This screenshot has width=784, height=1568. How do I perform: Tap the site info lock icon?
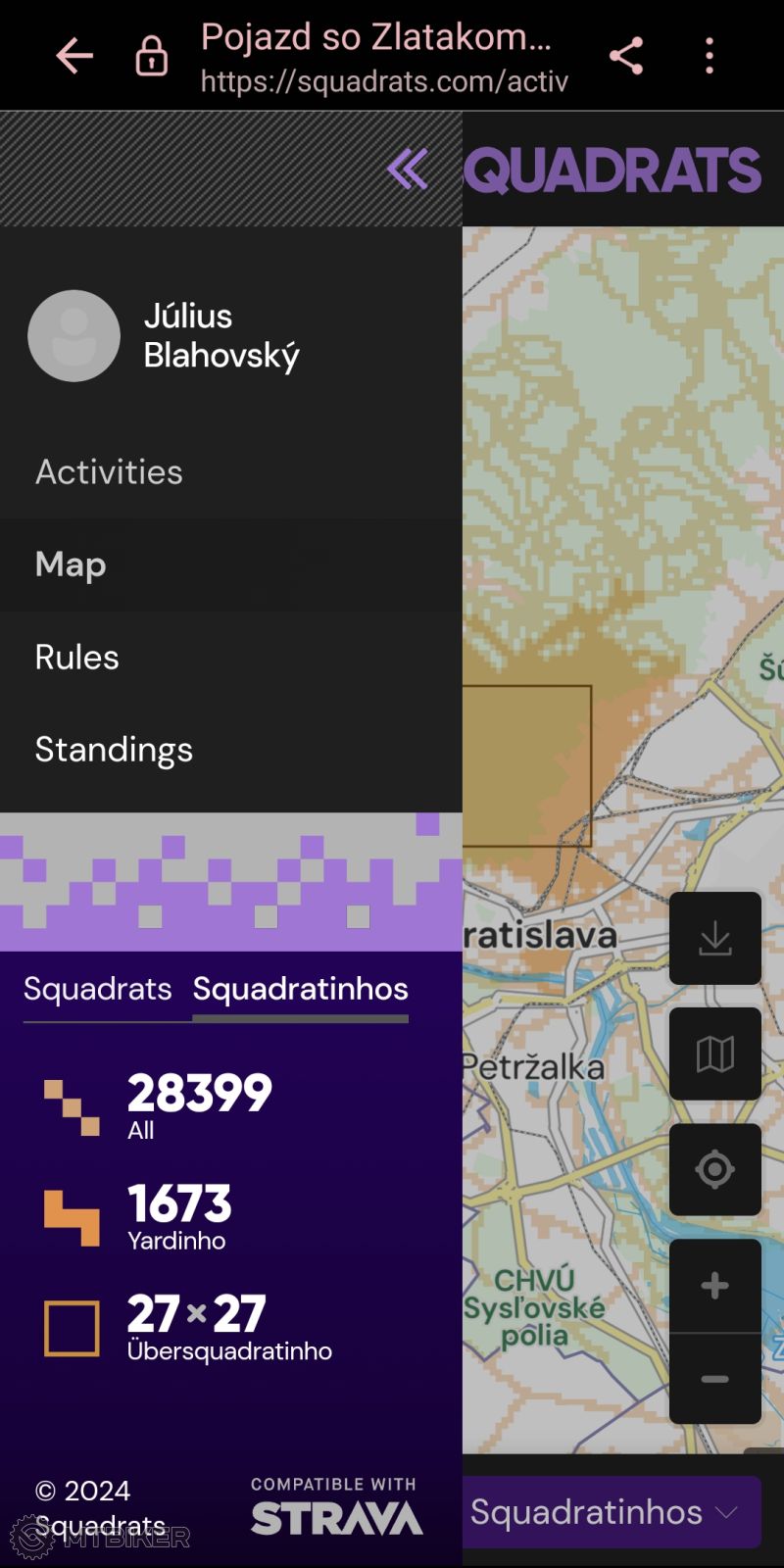pyautogui.click(x=151, y=56)
